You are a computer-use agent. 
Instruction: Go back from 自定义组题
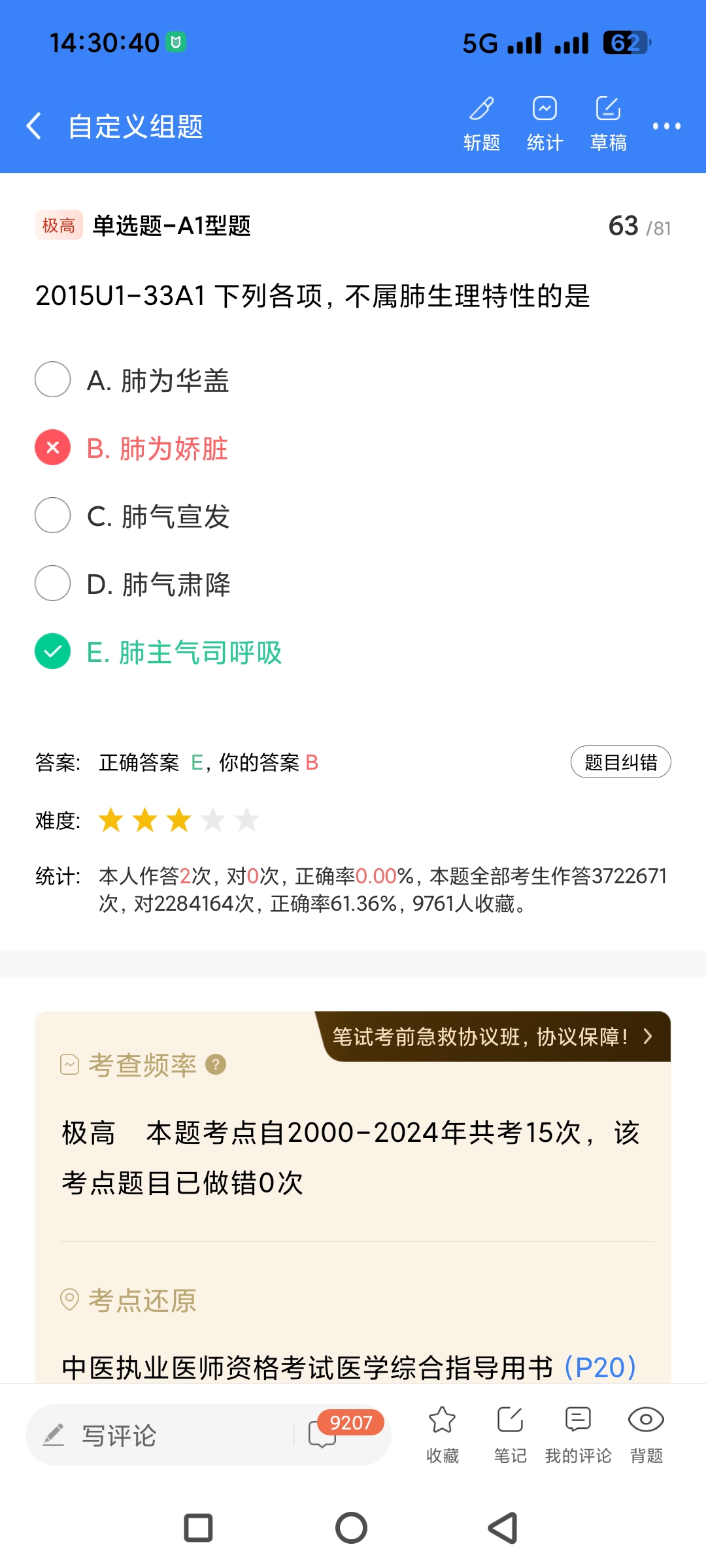tap(34, 125)
